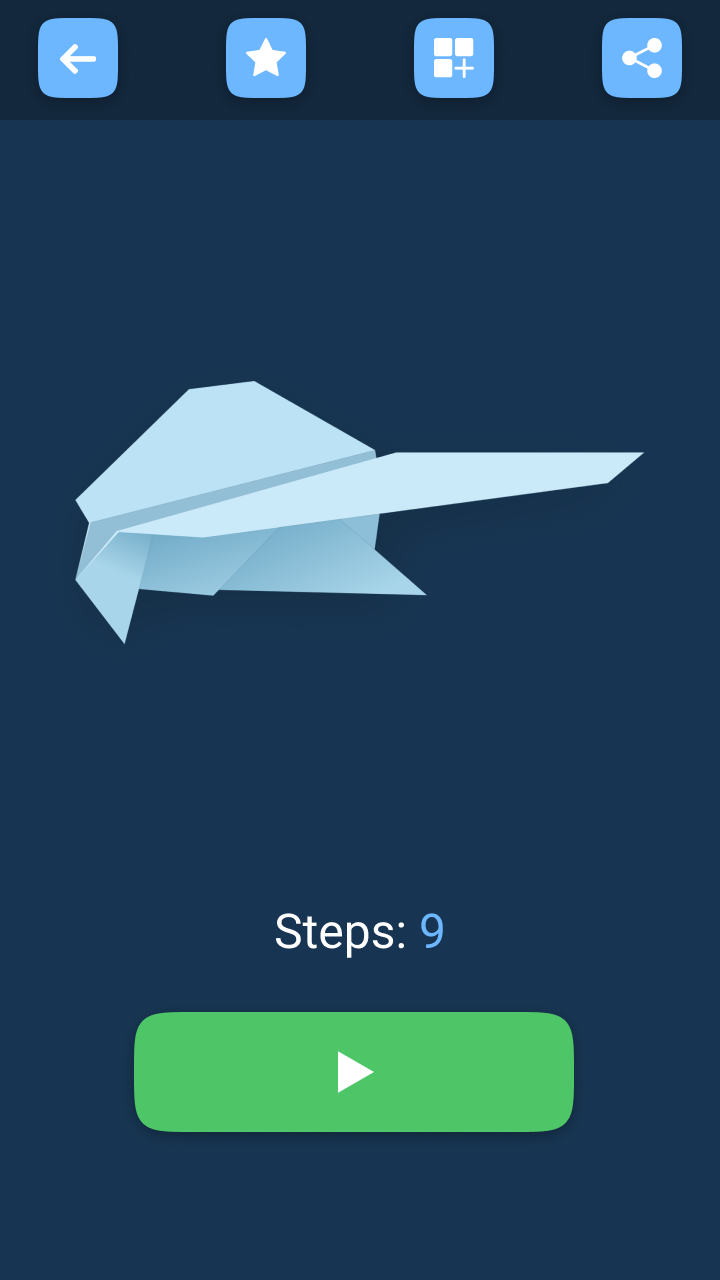720x1280 pixels.
Task: Return to previous screen via back icon
Action: tap(77, 58)
